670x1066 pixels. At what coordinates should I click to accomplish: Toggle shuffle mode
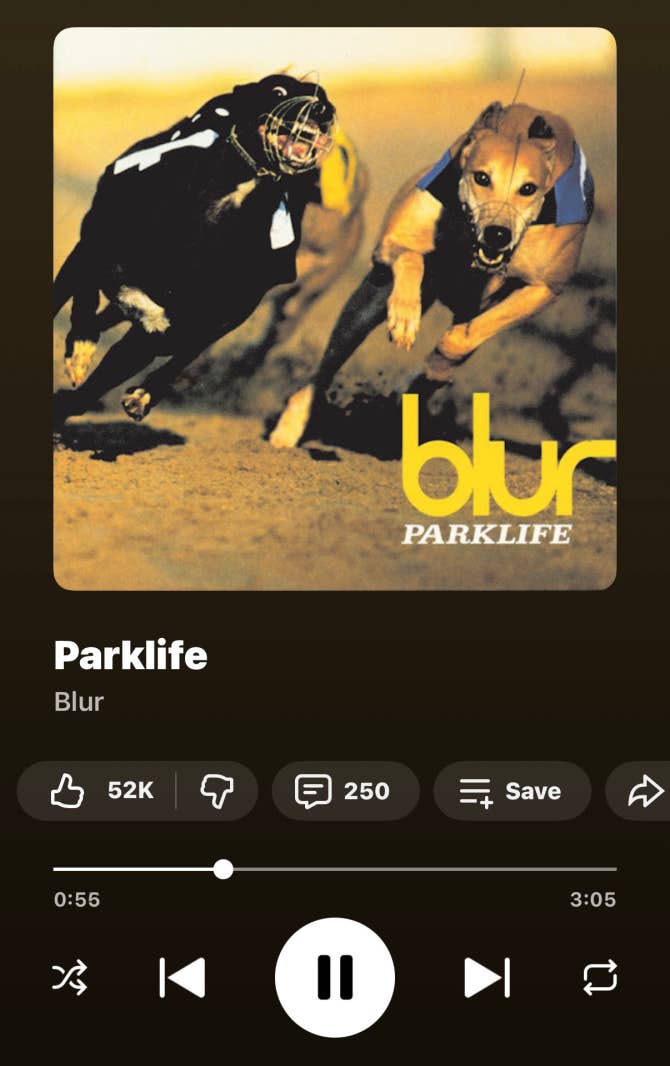coord(70,977)
